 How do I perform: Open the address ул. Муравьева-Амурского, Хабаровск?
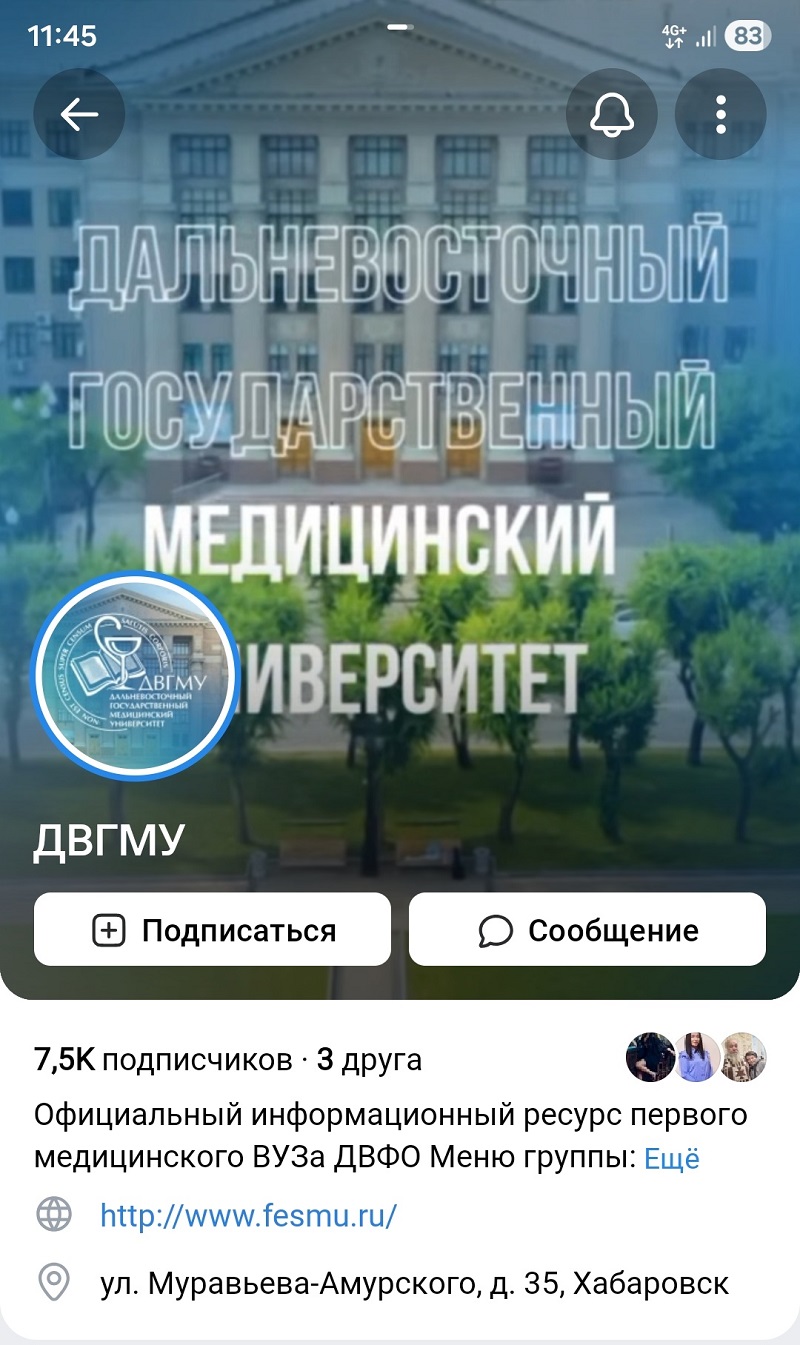(414, 1283)
